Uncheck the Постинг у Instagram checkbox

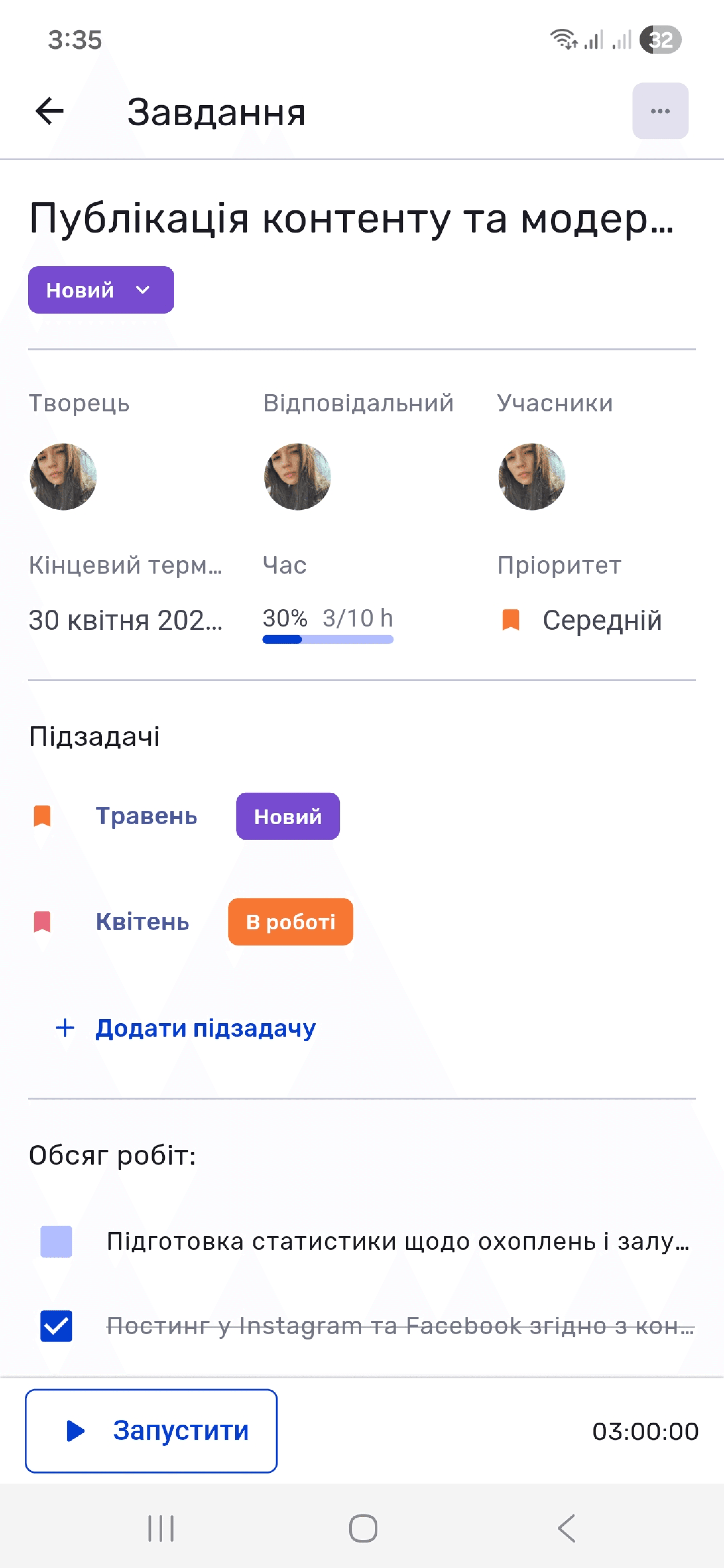point(56,1326)
